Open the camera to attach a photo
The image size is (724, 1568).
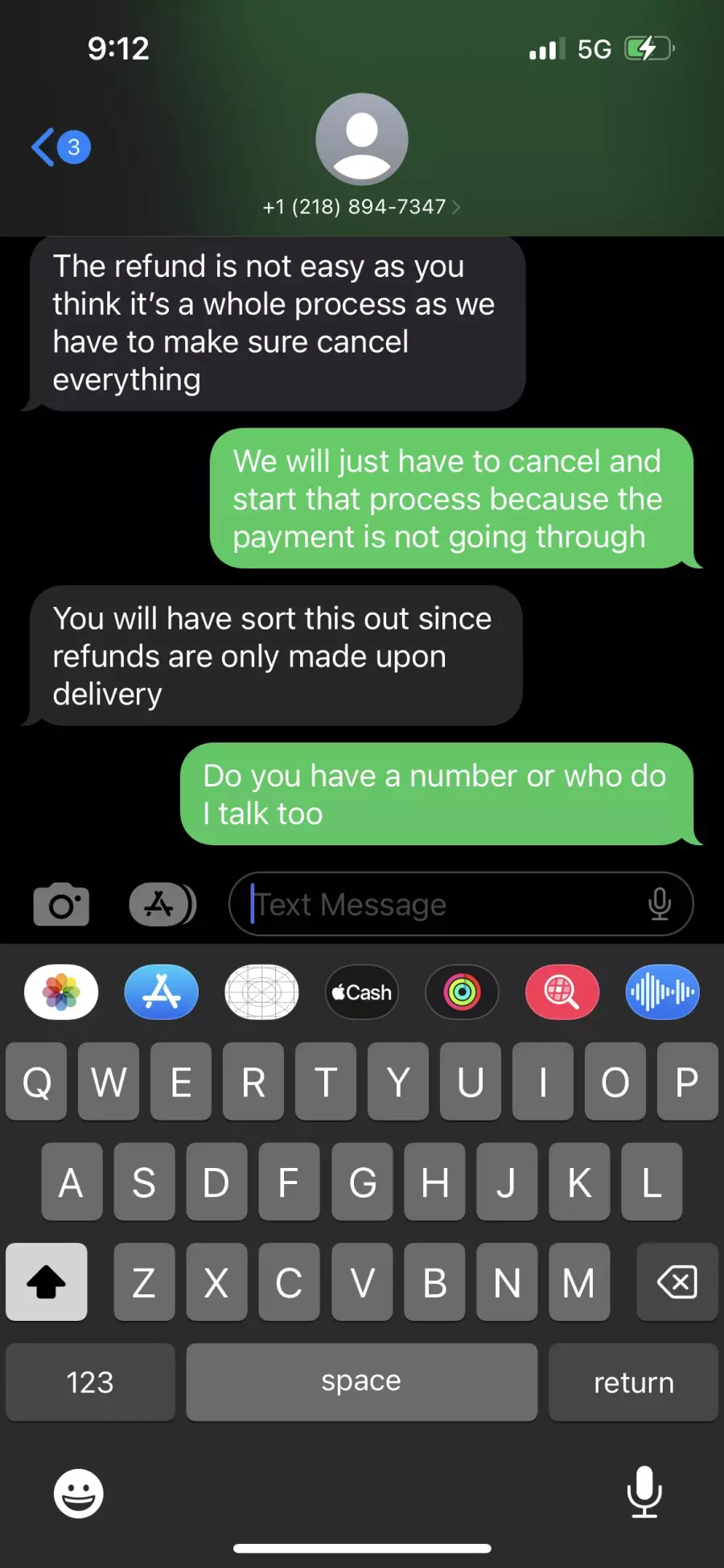61,904
